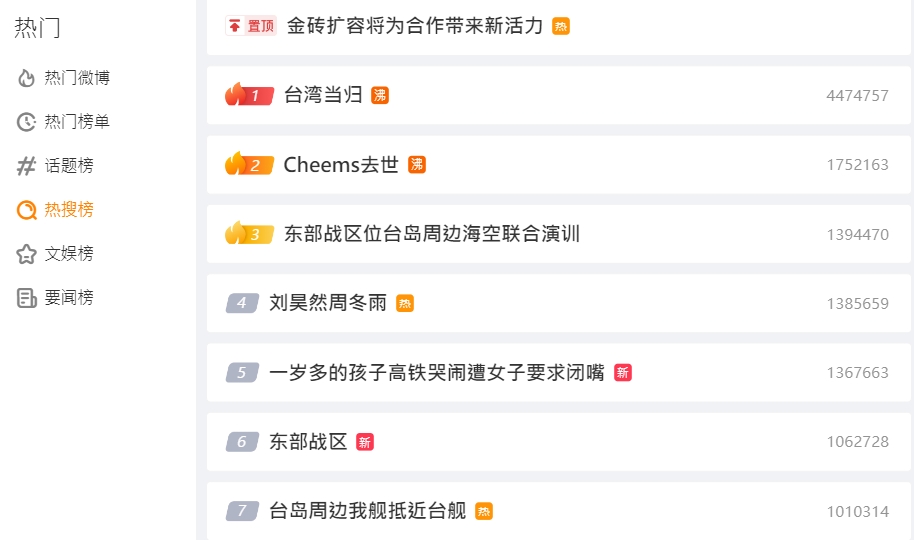Open 东部战区位台岛周边海空联合演训 topic
Screen dimensions: 914x540
[x=431, y=235]
